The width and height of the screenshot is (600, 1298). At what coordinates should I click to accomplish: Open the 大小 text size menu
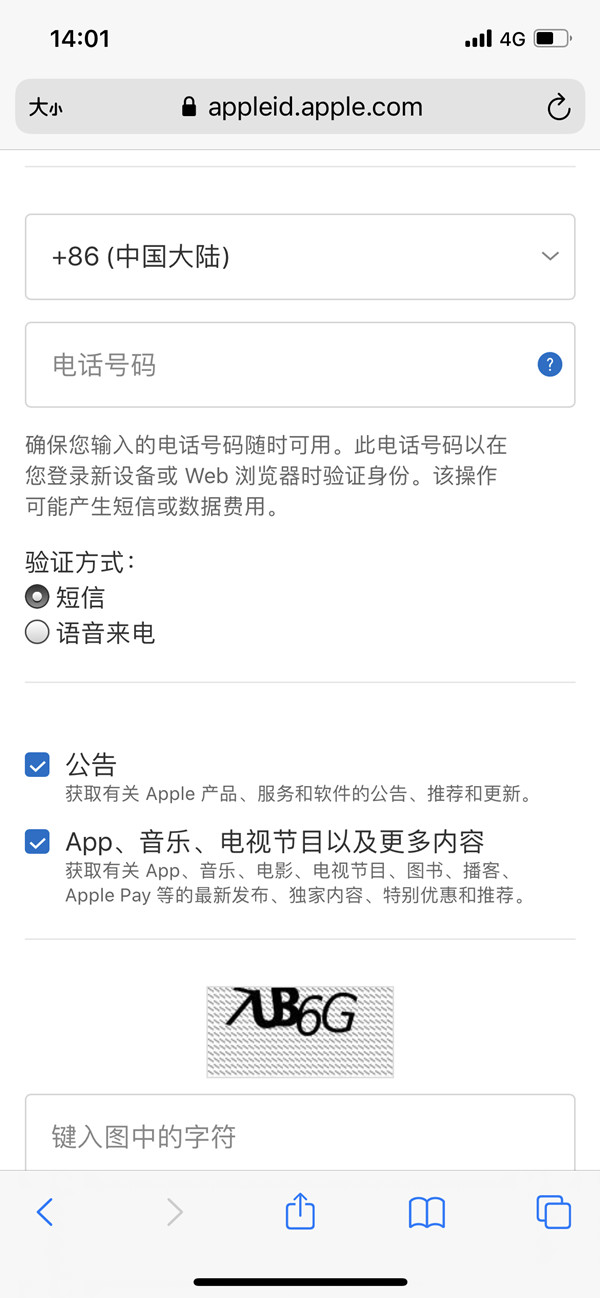pyautogui.click(x=45, y=108)
